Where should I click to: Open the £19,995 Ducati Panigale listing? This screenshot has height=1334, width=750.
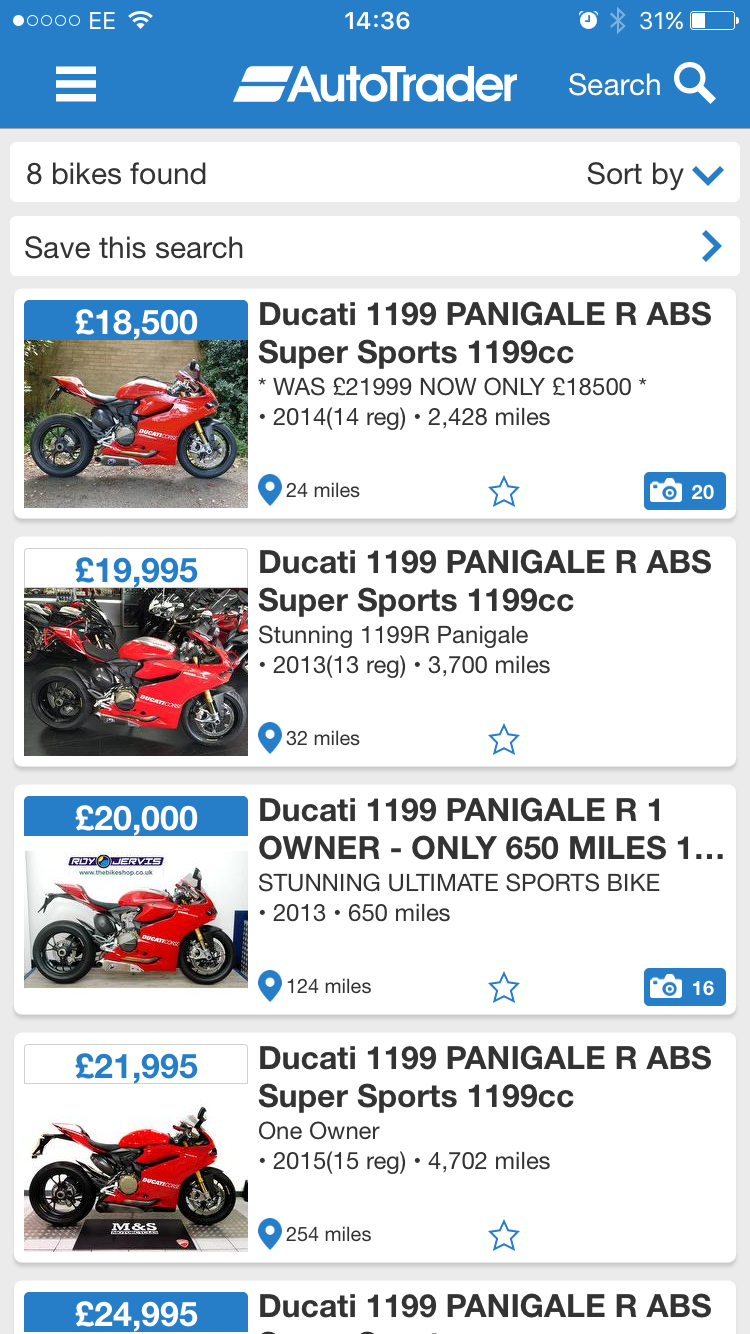tap(484, 581)
